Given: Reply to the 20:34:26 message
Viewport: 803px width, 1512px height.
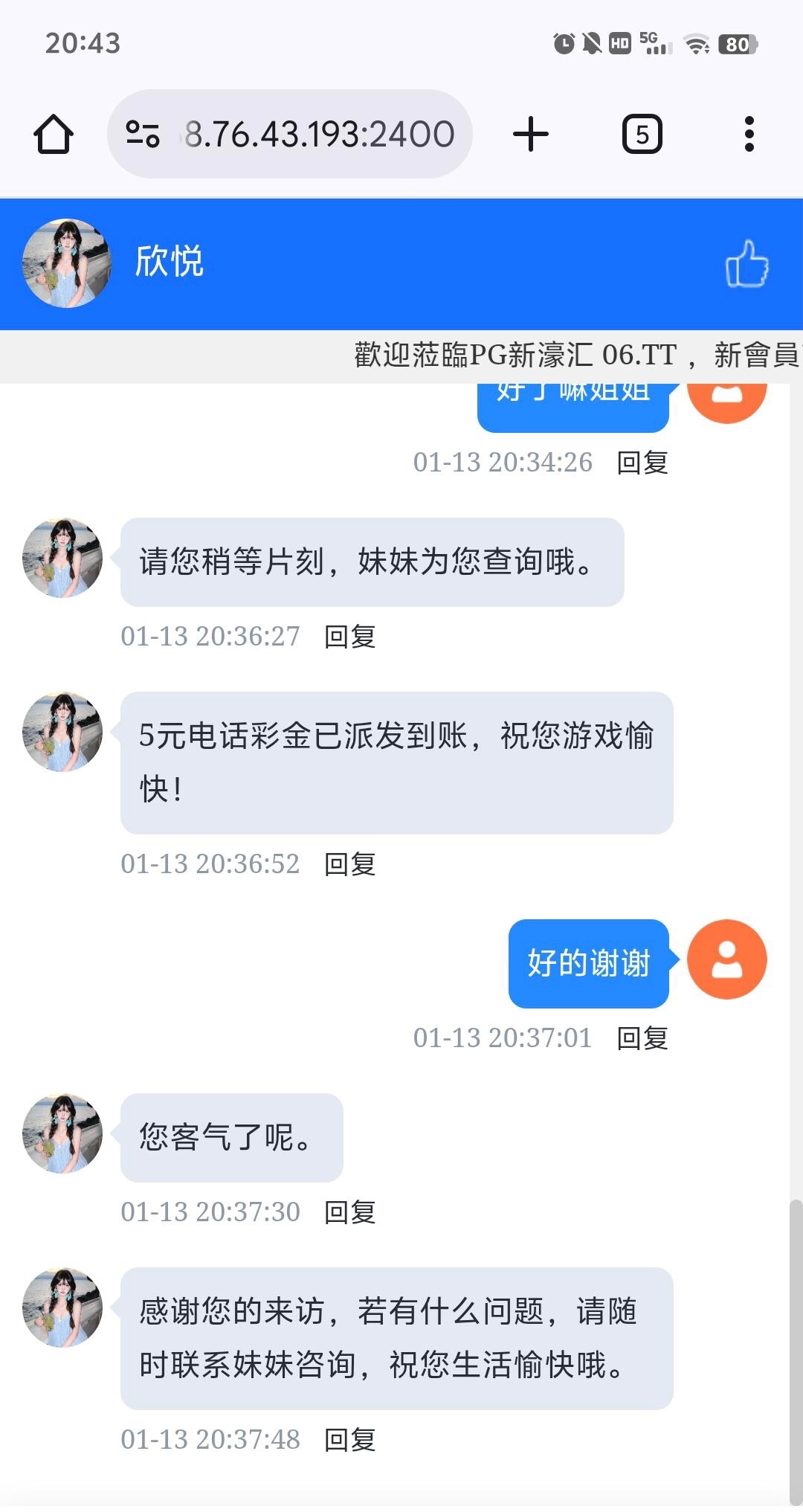Looking at the screenshot, I should (x=642, y=463).
